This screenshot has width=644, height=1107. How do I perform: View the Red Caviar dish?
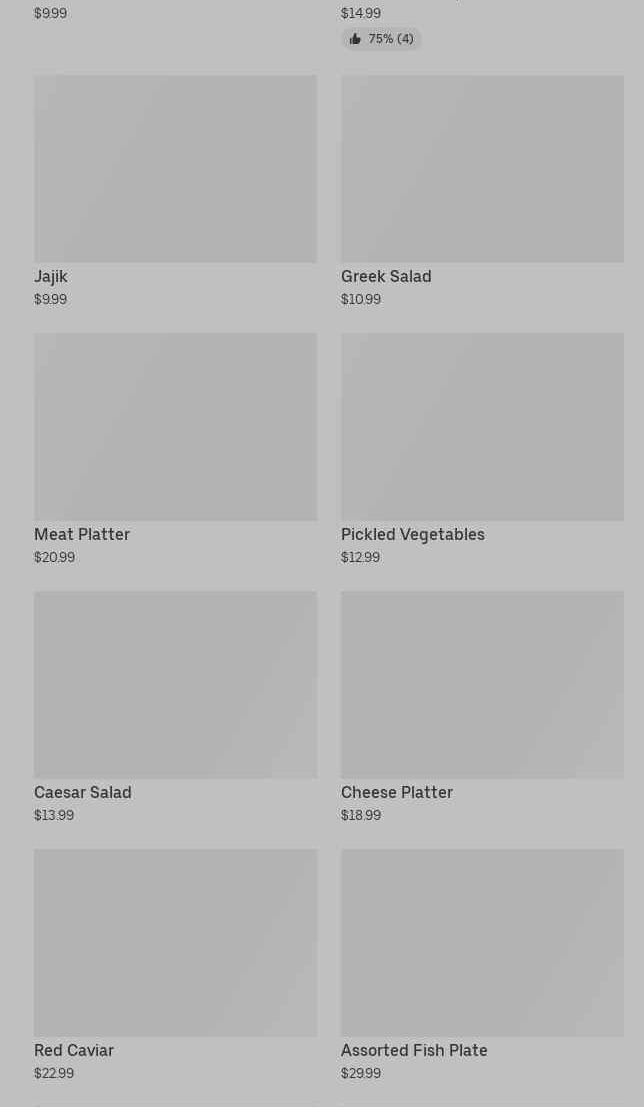[x=175, y=964]
